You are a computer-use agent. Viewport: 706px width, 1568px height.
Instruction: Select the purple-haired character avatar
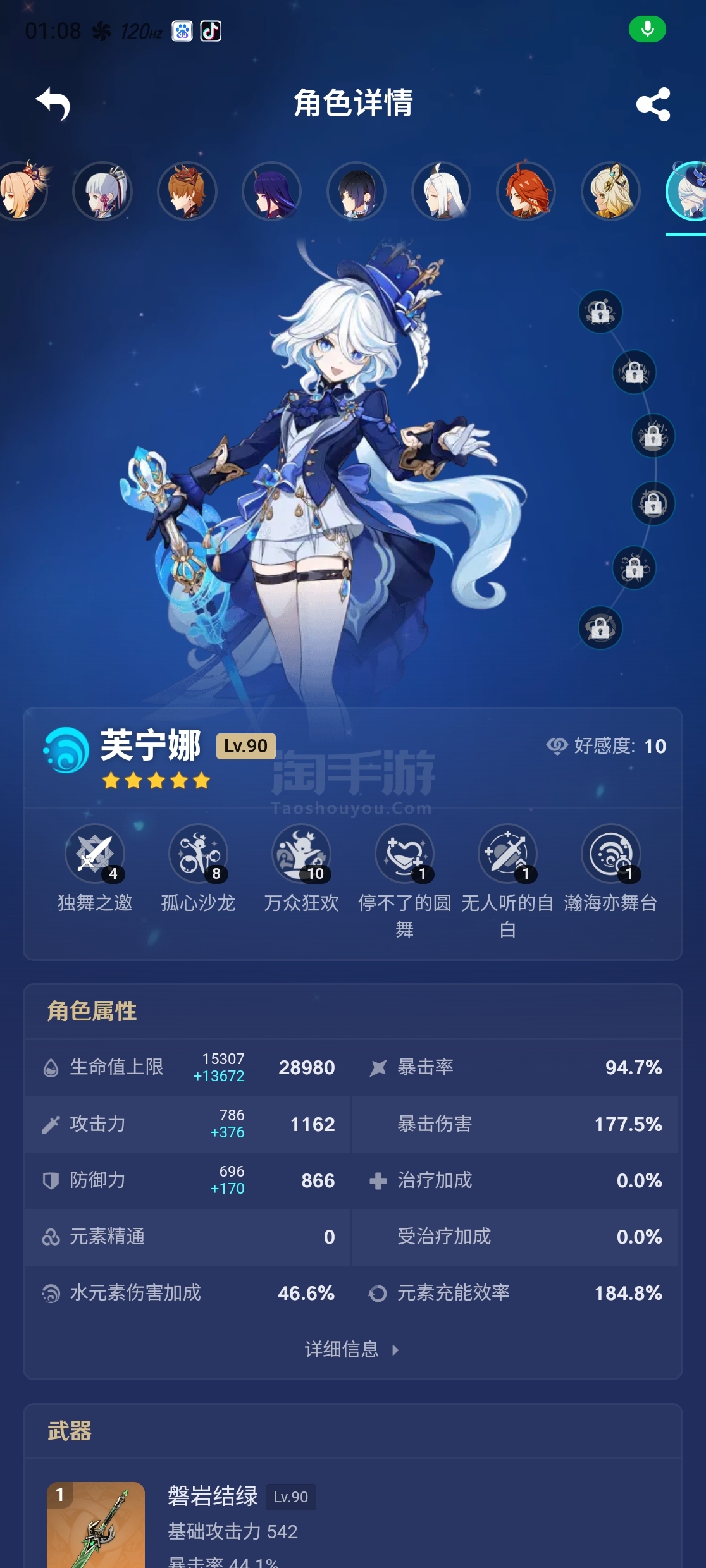(272, 191)
